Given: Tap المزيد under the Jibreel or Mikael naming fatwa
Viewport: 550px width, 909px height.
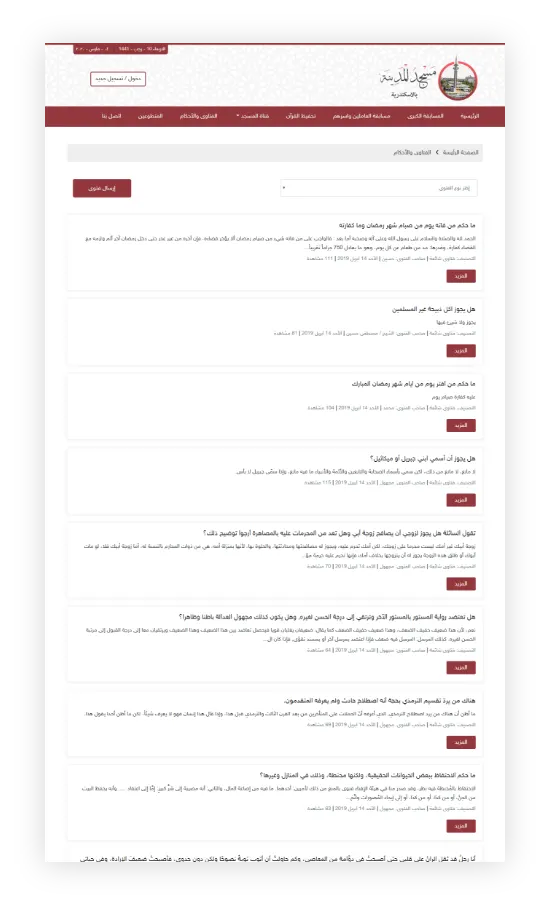Looking at the screenshot, I should click(x=461, y=500).
